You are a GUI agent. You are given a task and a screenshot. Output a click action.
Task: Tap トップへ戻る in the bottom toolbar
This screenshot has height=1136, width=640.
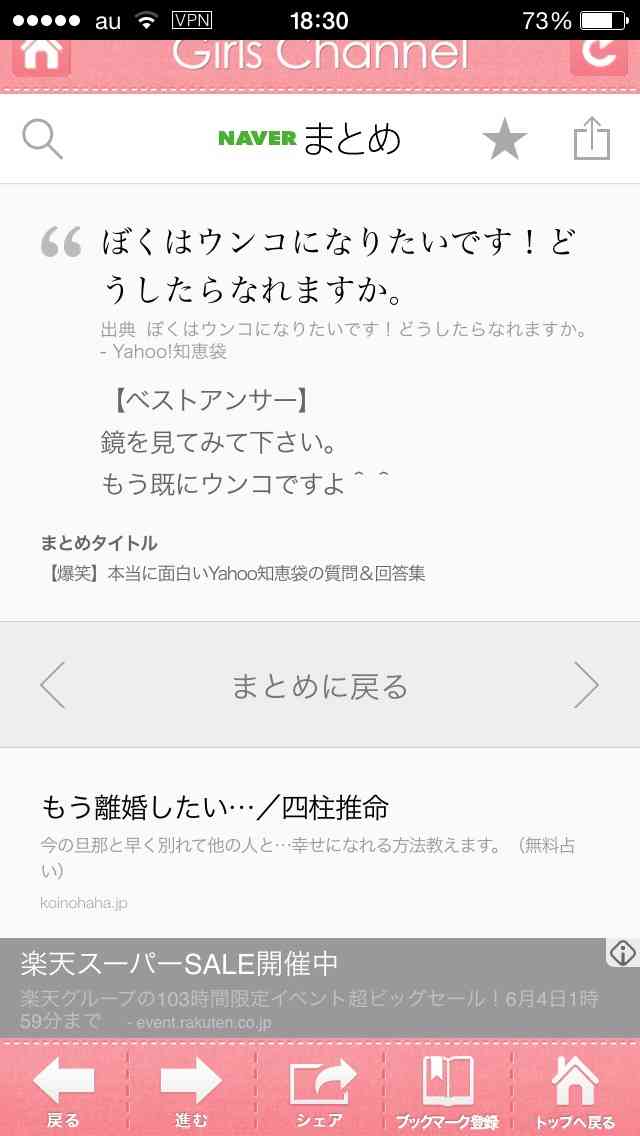click(576, 1090)
